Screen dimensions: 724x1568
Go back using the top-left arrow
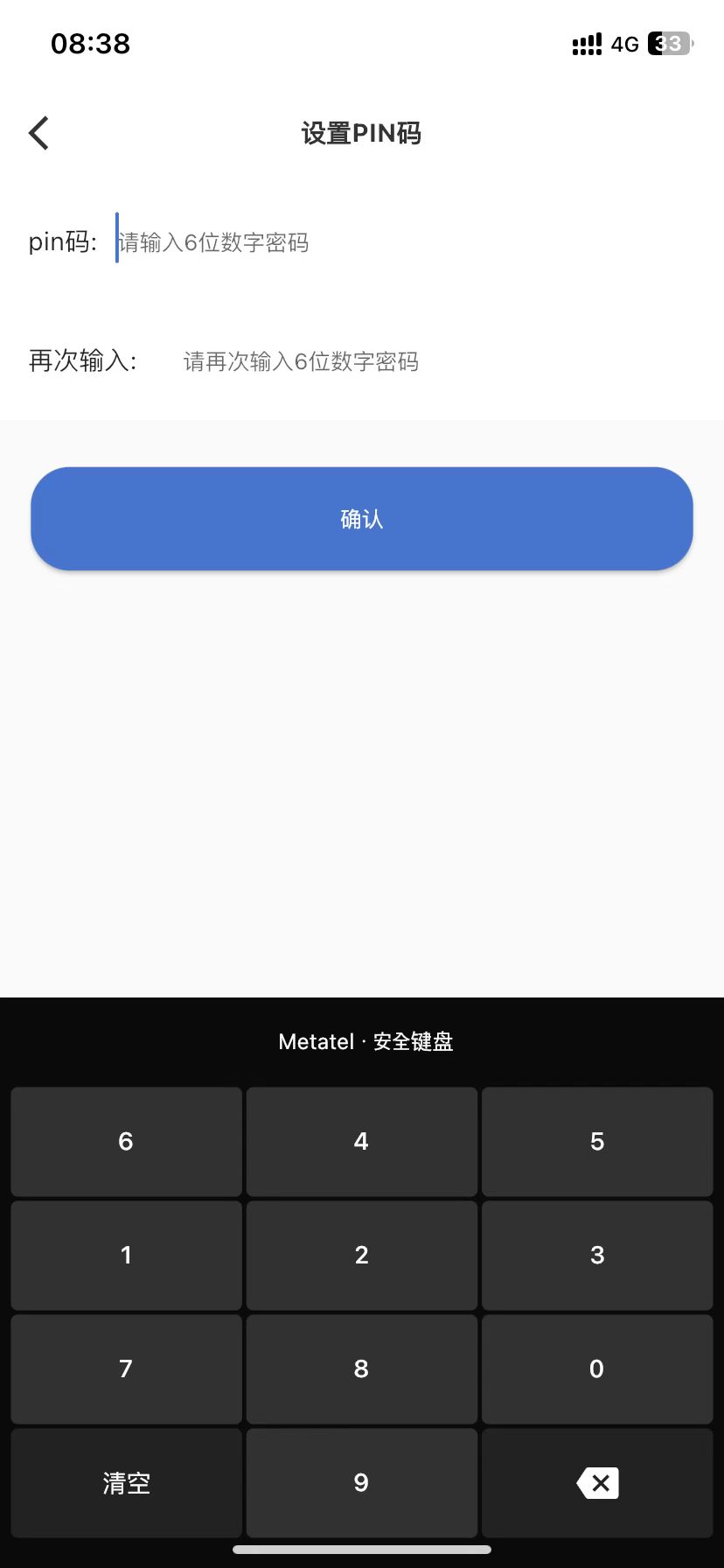(38, 133)
